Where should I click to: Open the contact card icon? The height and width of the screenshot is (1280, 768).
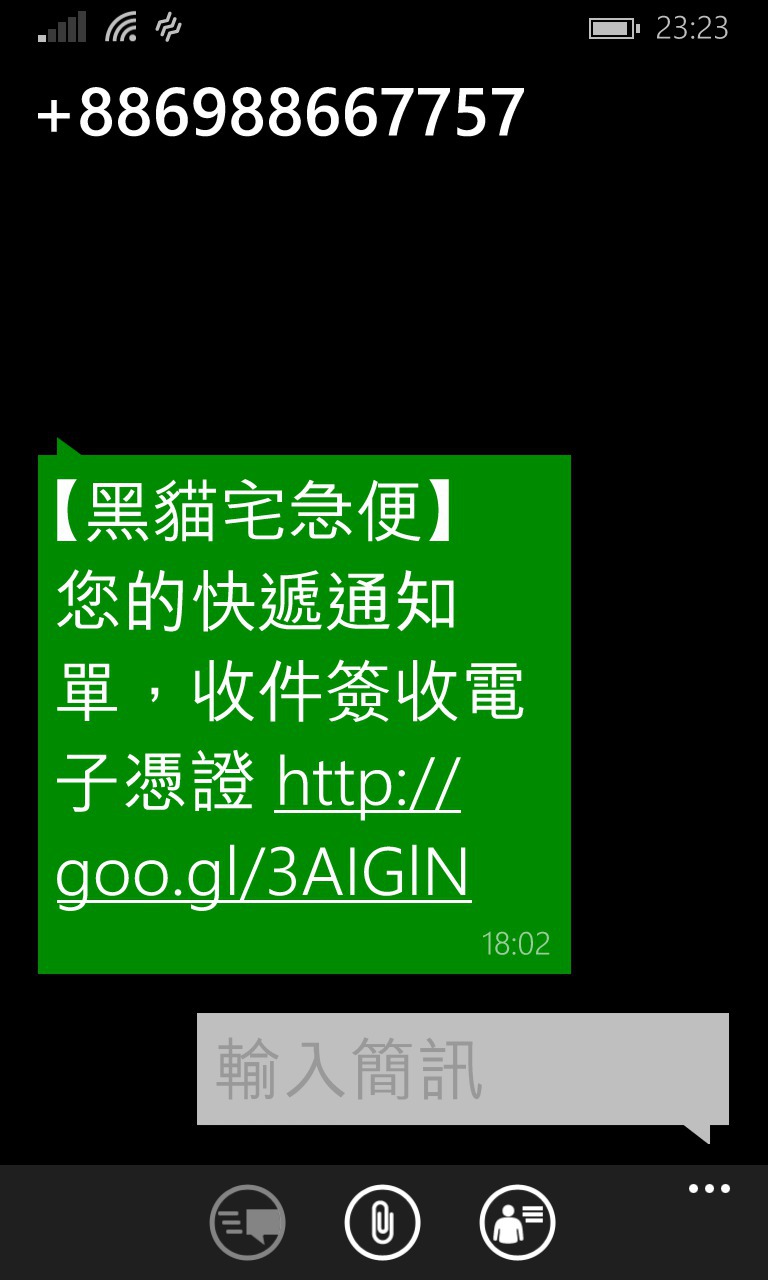click(x=517, y=1222)
